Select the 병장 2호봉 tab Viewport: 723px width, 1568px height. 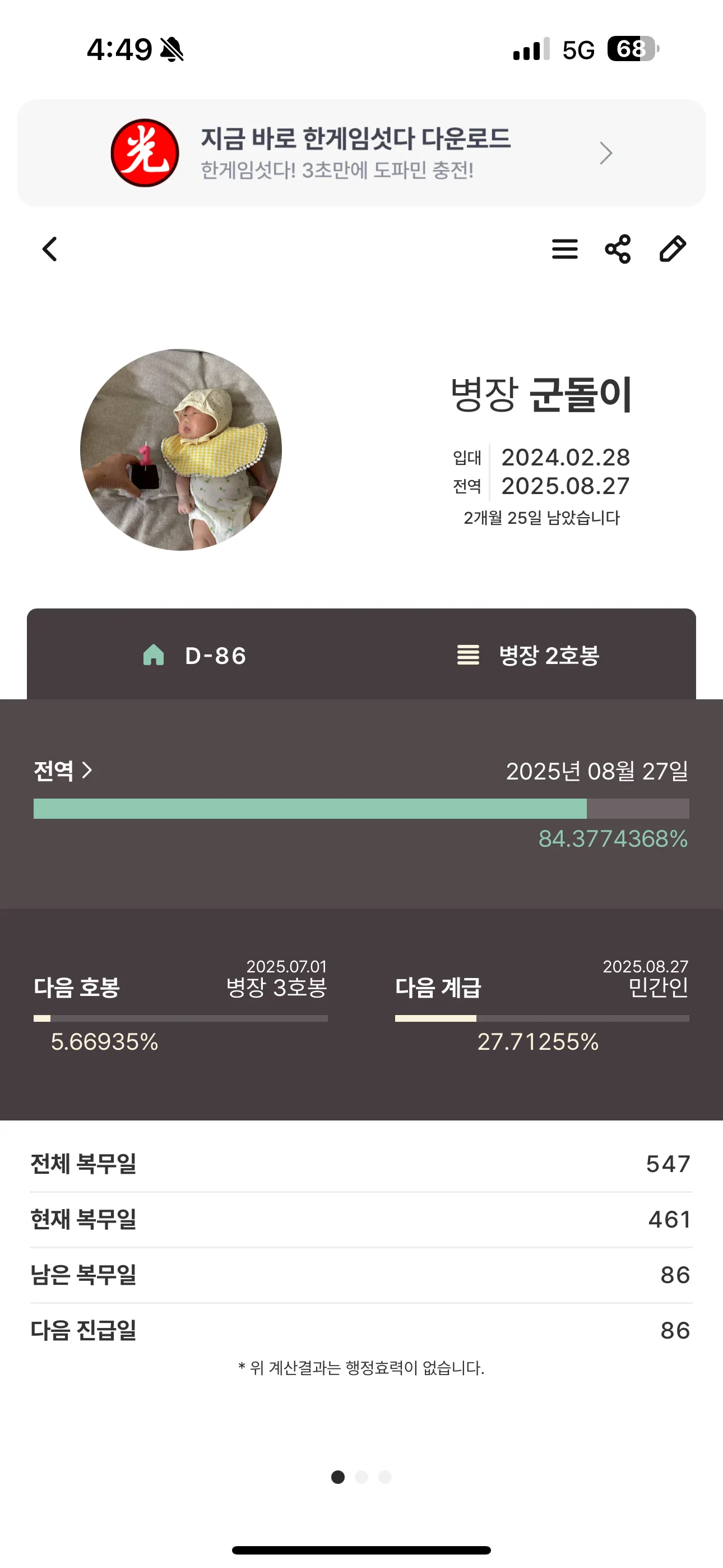[527, 656]
